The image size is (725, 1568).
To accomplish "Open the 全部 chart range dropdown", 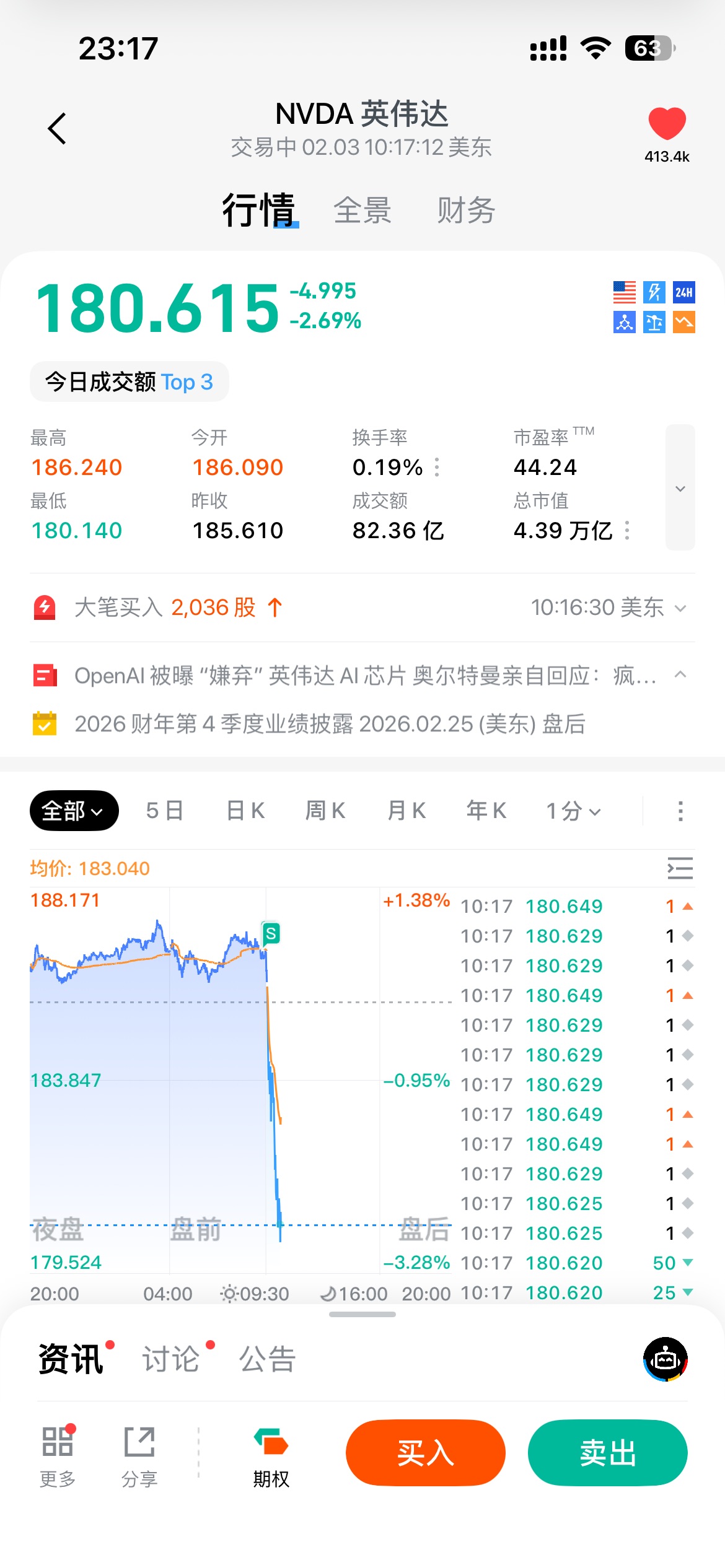I will [74, 811].
